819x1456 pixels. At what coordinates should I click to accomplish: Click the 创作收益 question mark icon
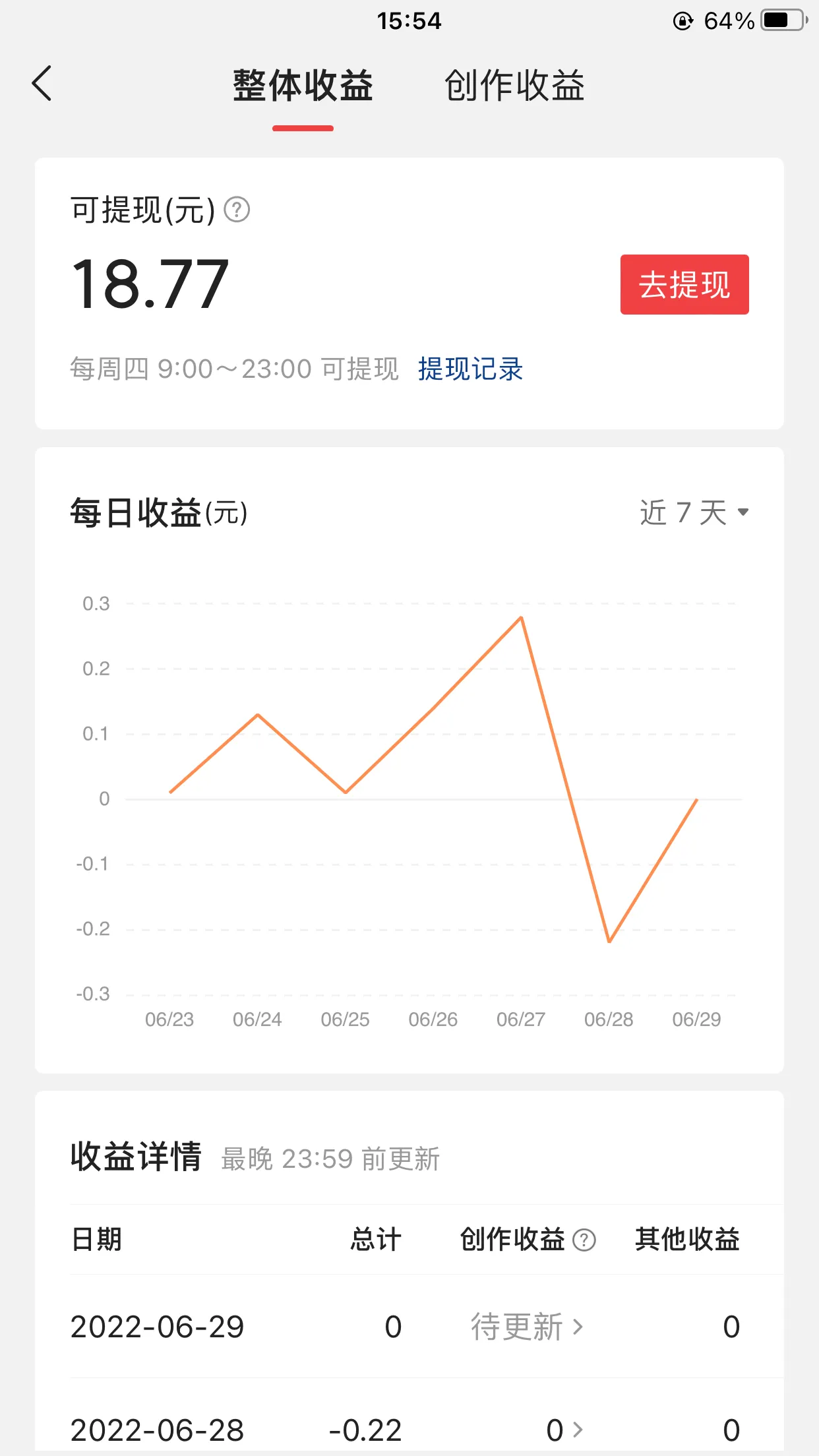click(583, 1240)
